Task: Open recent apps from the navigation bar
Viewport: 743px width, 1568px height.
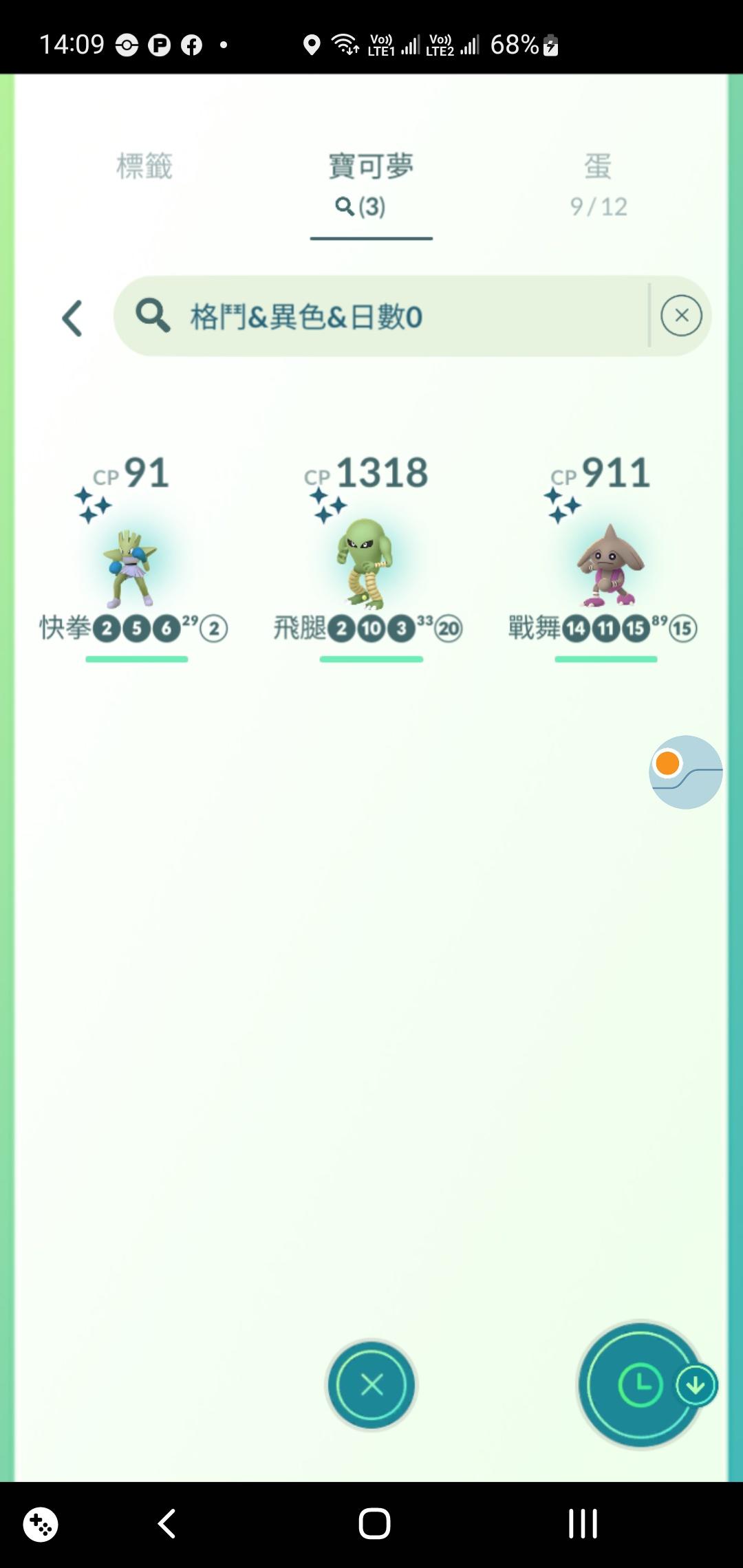Action: [x=583, y=1523]
